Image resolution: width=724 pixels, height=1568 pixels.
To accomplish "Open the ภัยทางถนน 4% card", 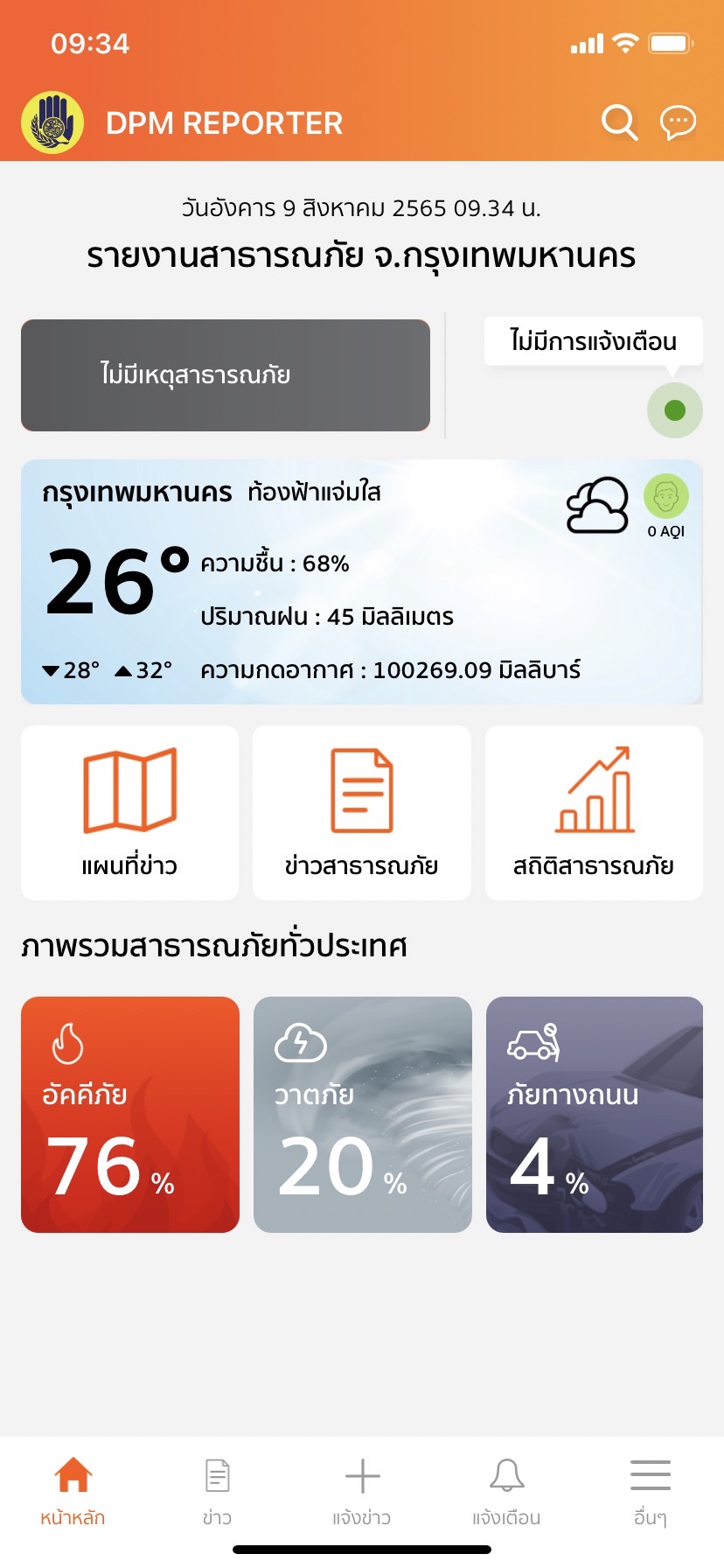I will click(x=594, y=1114).
